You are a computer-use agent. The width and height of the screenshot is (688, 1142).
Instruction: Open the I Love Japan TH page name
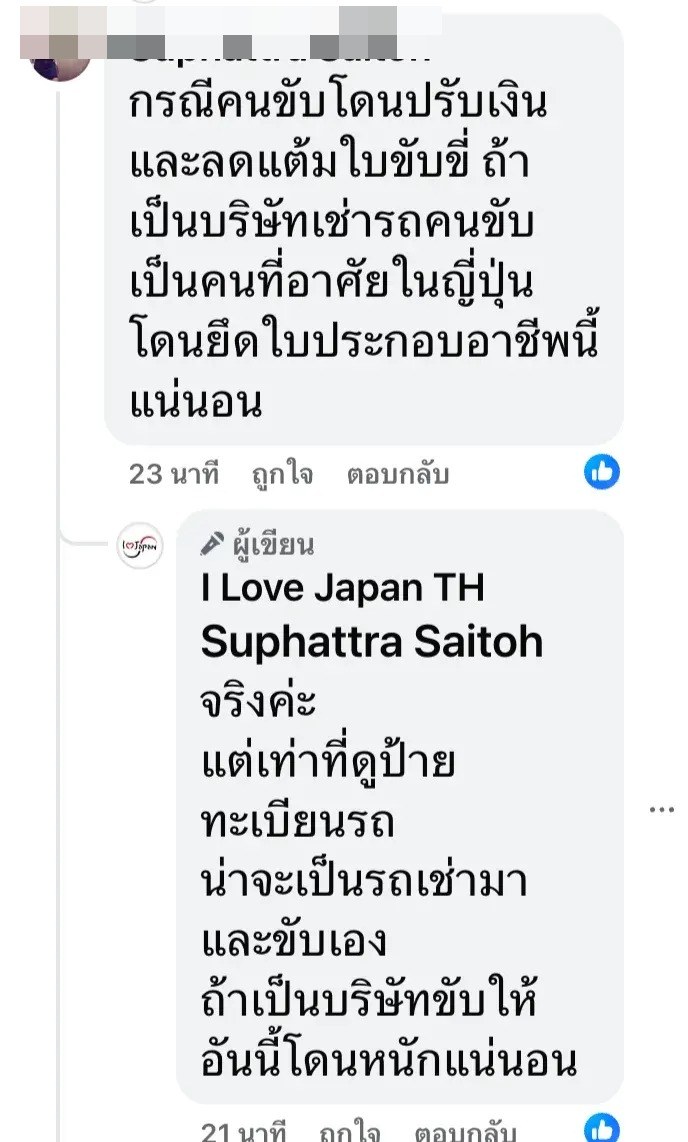tap(342, 588)
